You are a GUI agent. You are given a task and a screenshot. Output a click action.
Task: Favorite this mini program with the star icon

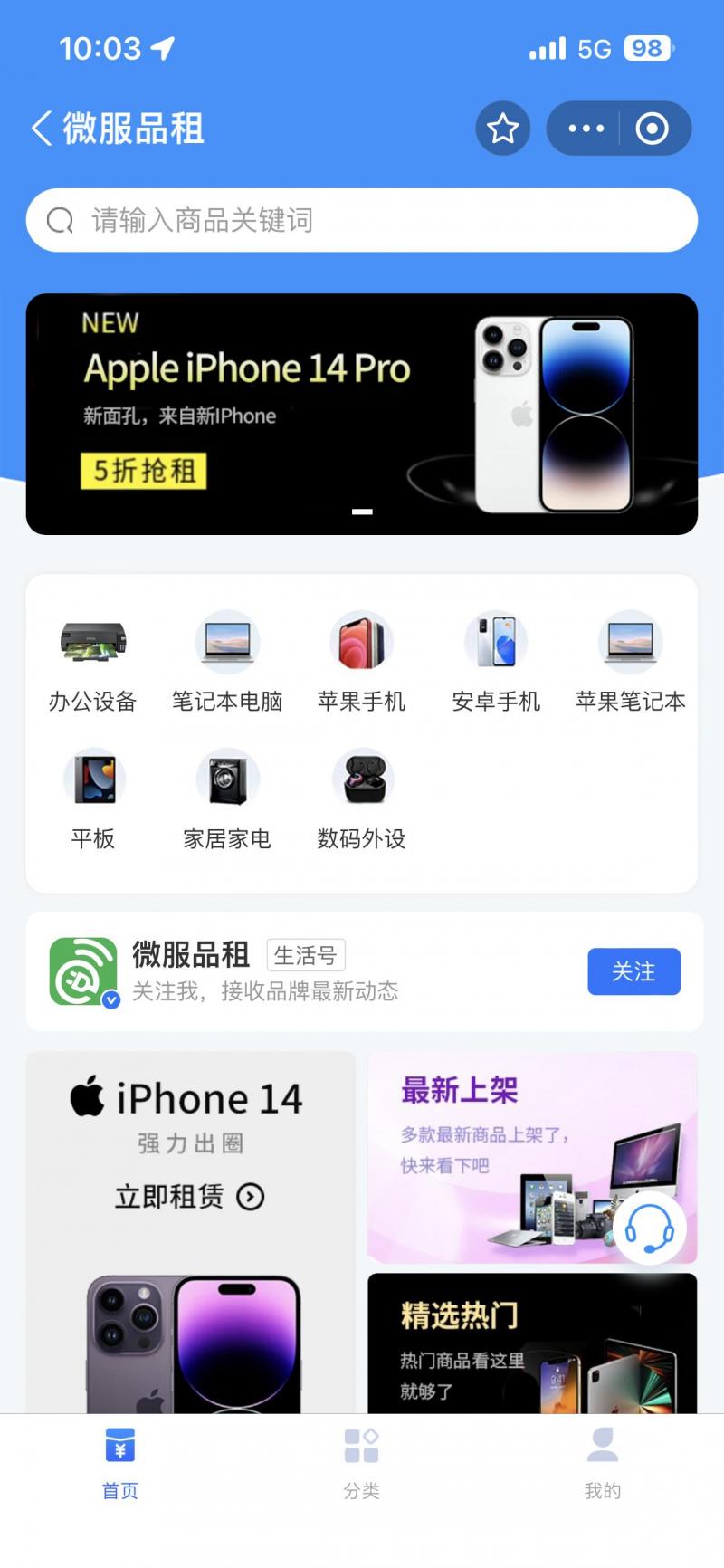coord(502,129)
